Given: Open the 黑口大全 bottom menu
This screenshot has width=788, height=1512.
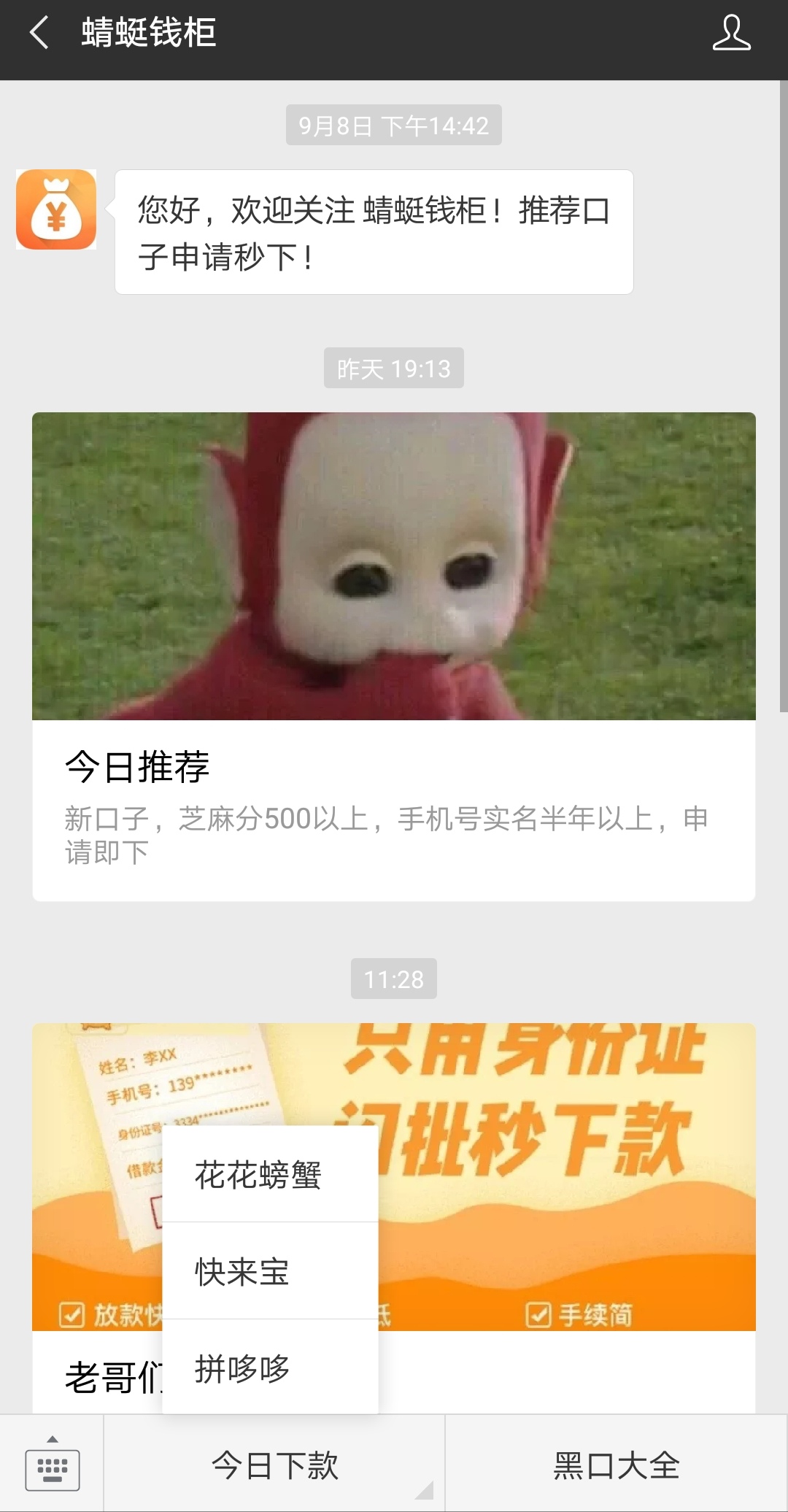Looking at the screenshot, I should [617, 1465].
